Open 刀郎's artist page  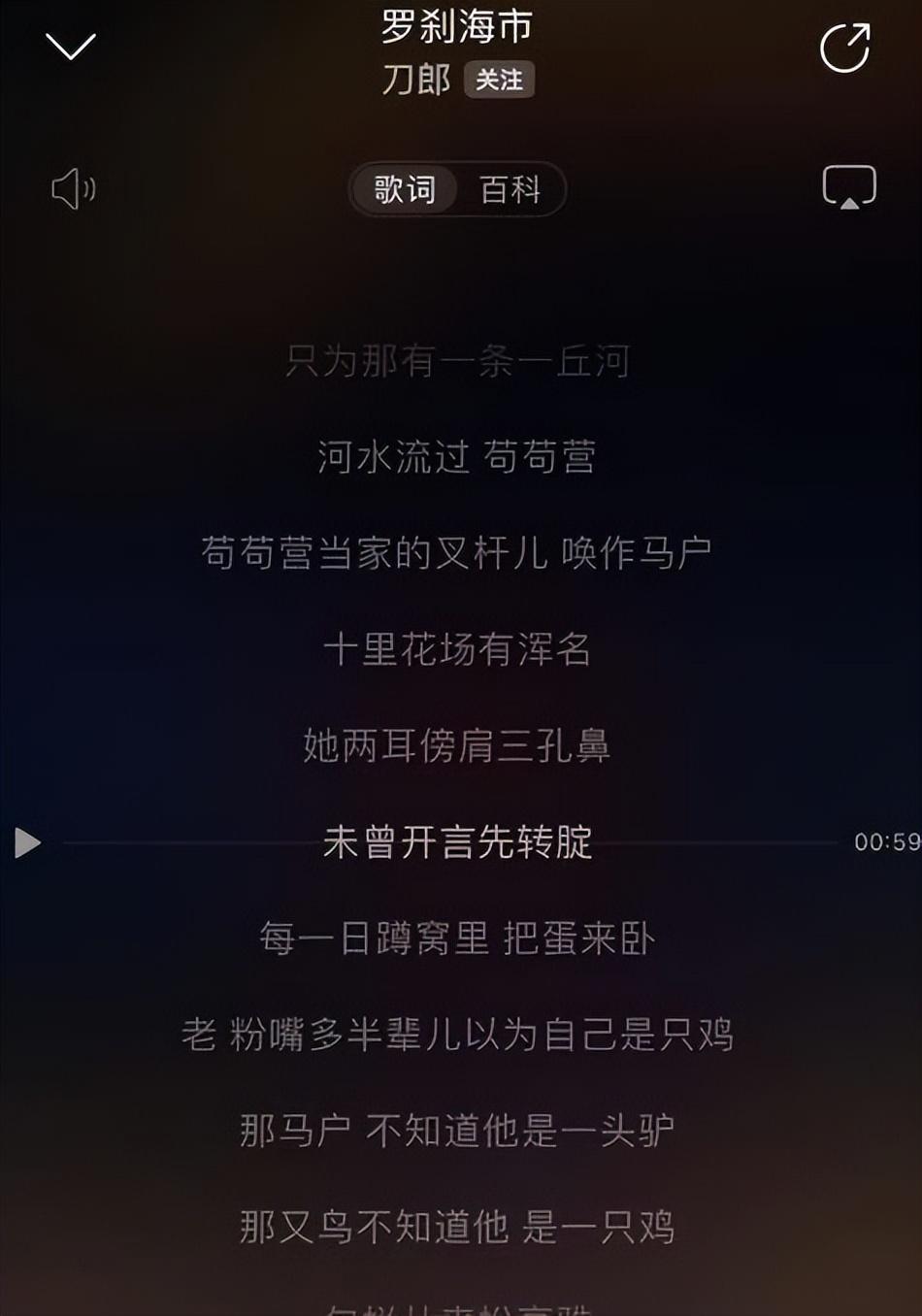pyautogui.click(x=417, y=82)
